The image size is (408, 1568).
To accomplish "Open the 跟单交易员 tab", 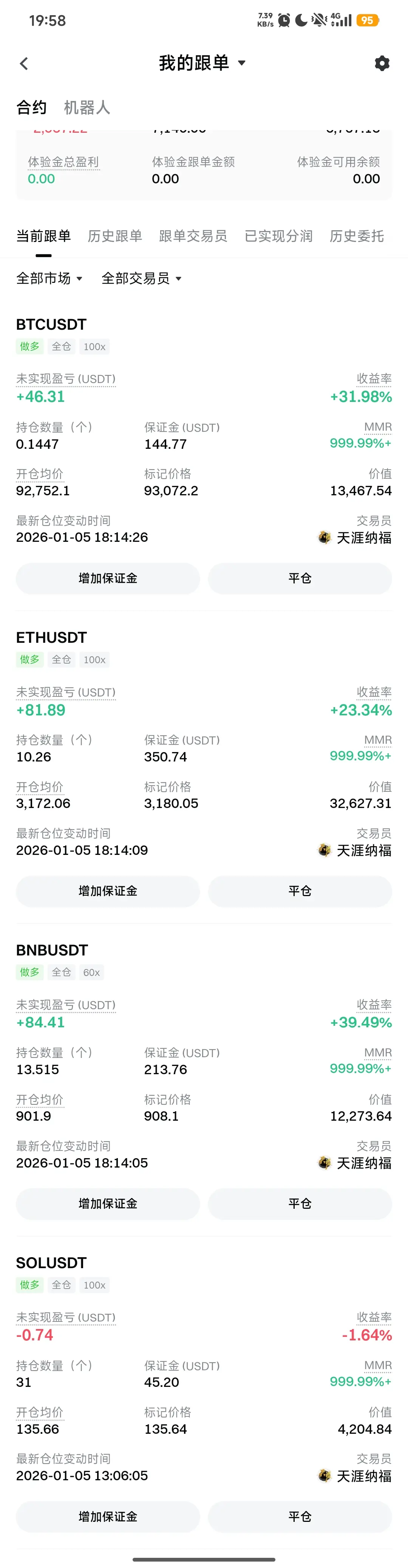I will pyautogui.click(x=193, y=236).
